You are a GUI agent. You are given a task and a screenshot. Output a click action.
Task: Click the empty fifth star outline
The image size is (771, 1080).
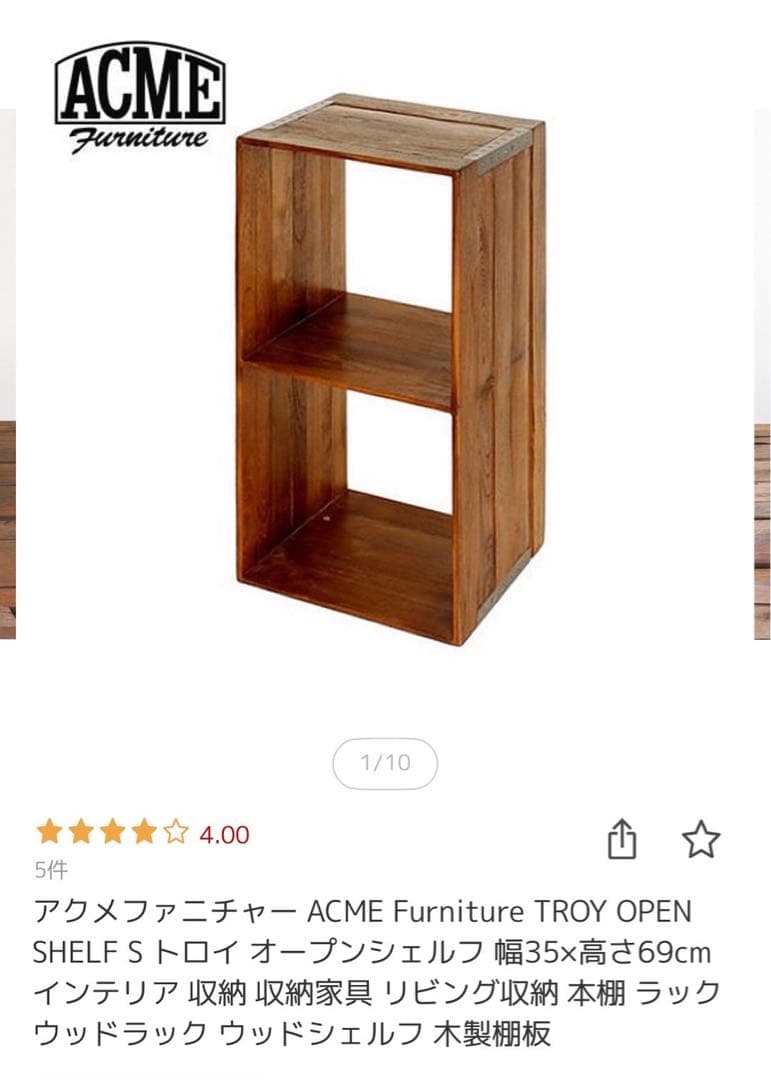click(x=174, y=830)
